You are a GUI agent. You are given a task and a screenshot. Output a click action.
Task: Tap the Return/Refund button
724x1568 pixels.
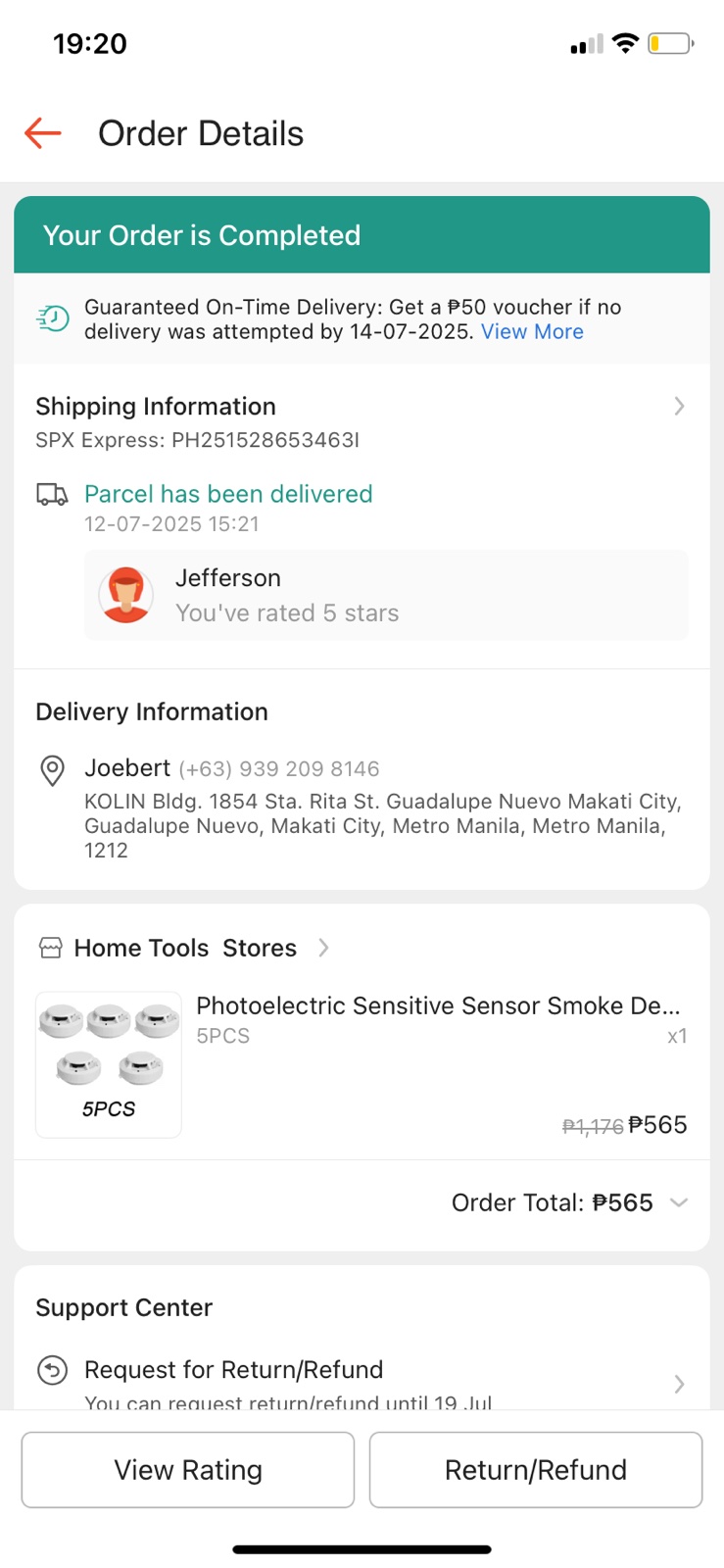(536, 1470)
